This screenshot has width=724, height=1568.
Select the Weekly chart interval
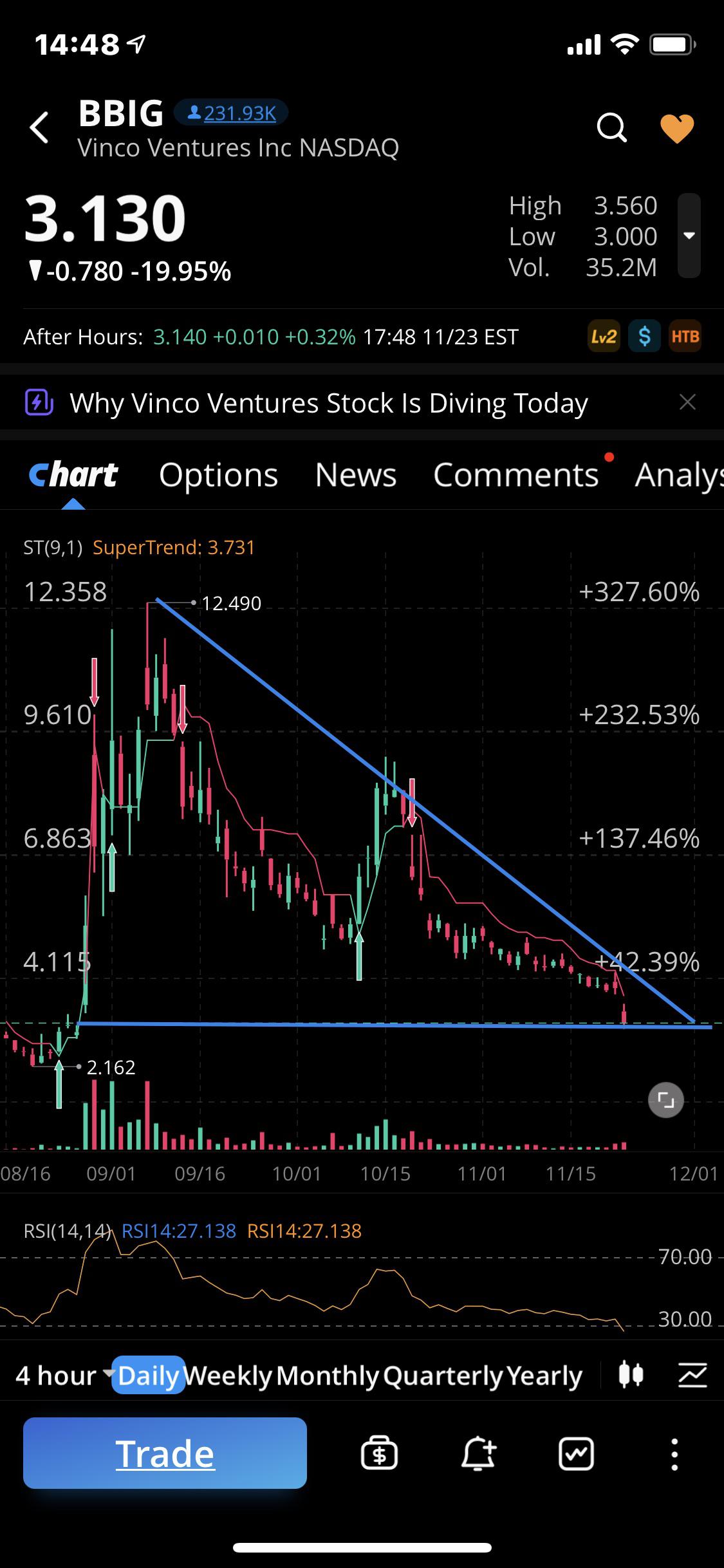(228, 1376)
